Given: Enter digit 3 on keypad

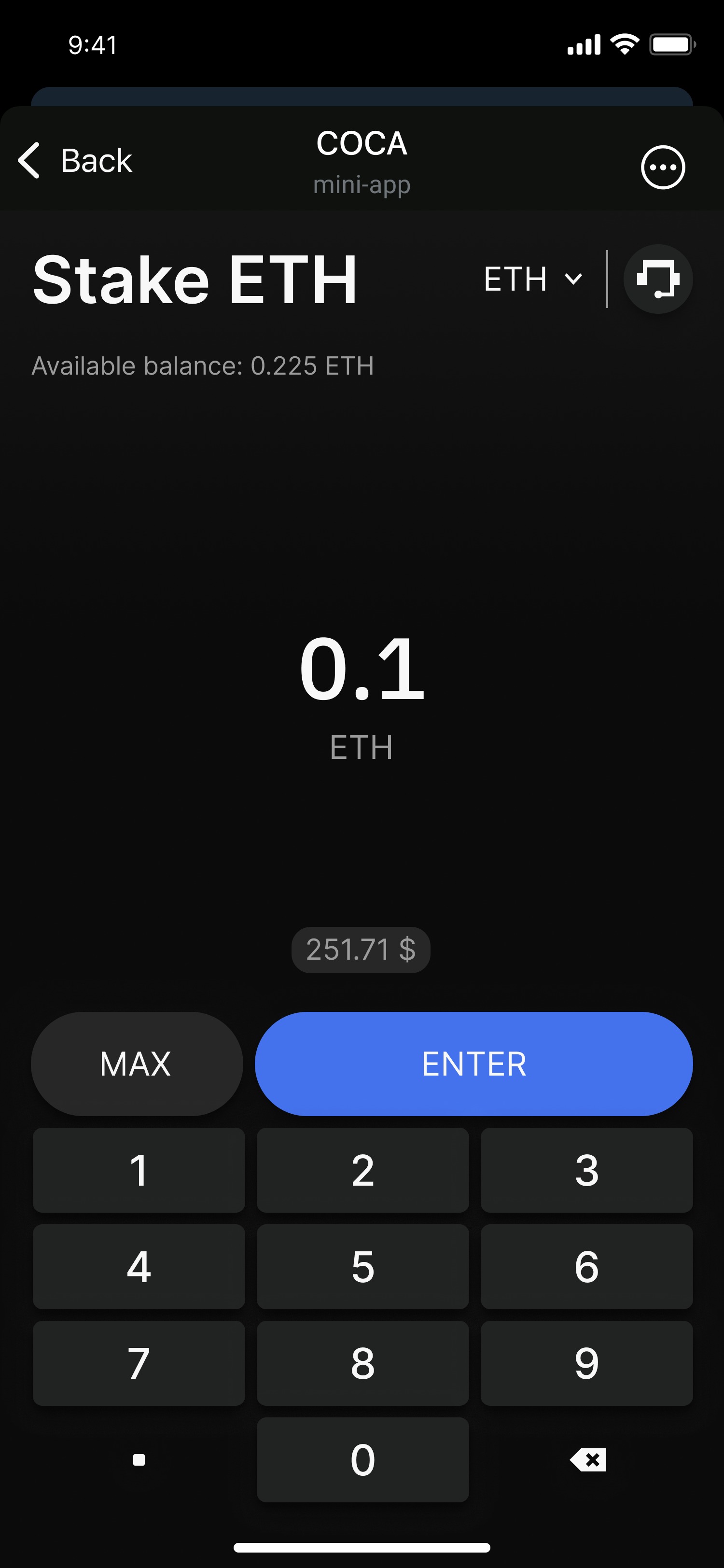Looking at the screenshot, I should click(x=586, y=1170).
